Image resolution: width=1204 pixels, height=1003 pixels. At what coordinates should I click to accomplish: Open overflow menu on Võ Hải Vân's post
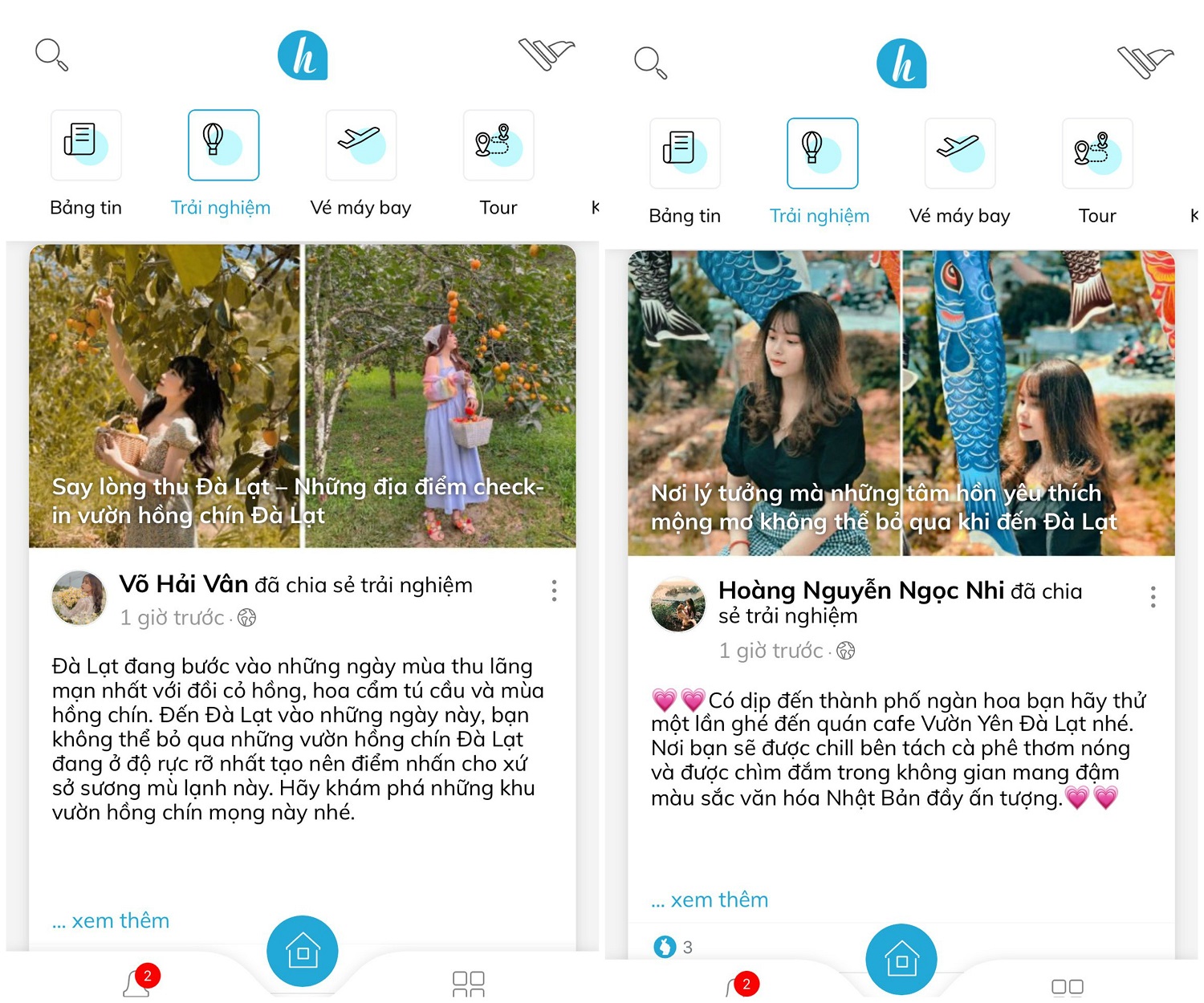click(554, 591)
